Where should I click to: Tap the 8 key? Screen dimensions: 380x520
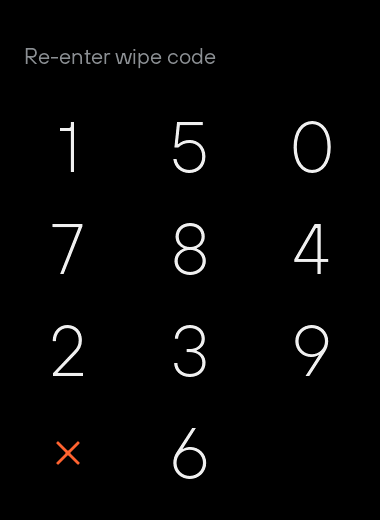190,249
